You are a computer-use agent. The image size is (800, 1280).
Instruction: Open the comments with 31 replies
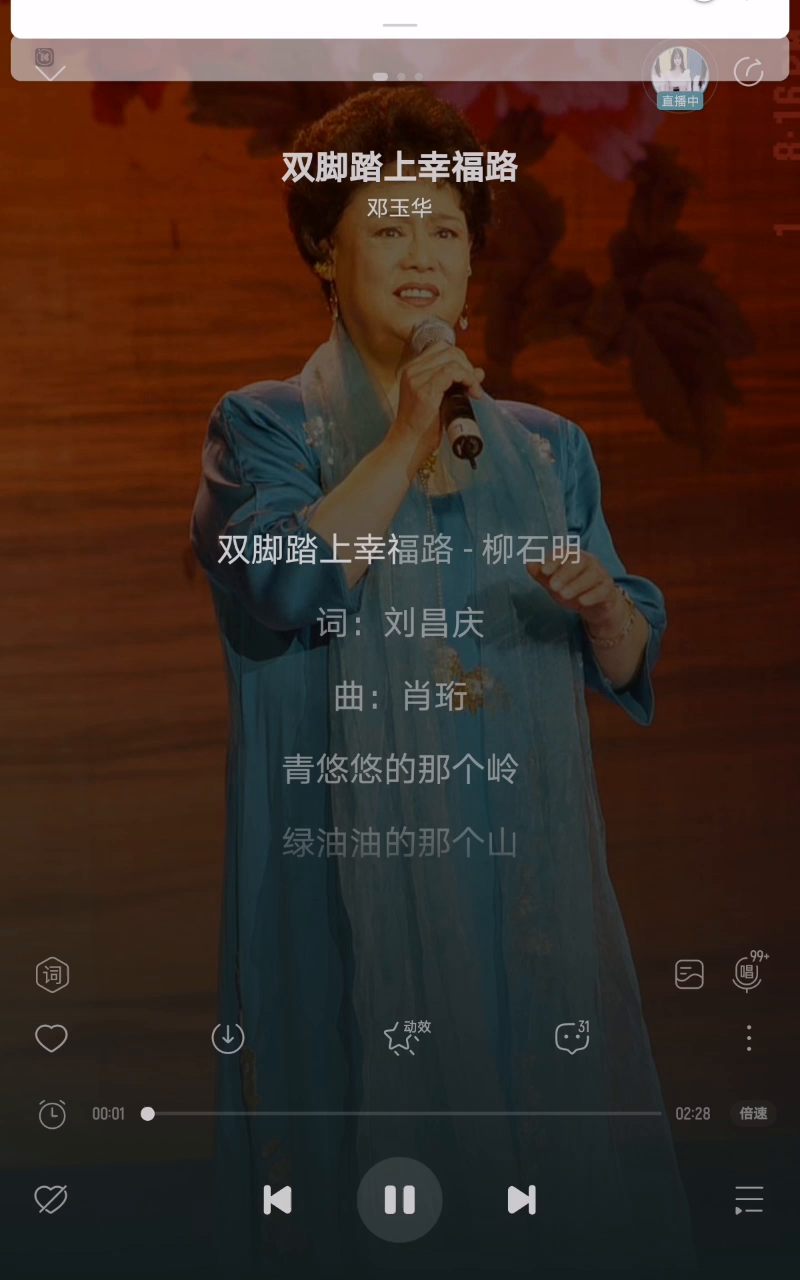point(571,1038)
